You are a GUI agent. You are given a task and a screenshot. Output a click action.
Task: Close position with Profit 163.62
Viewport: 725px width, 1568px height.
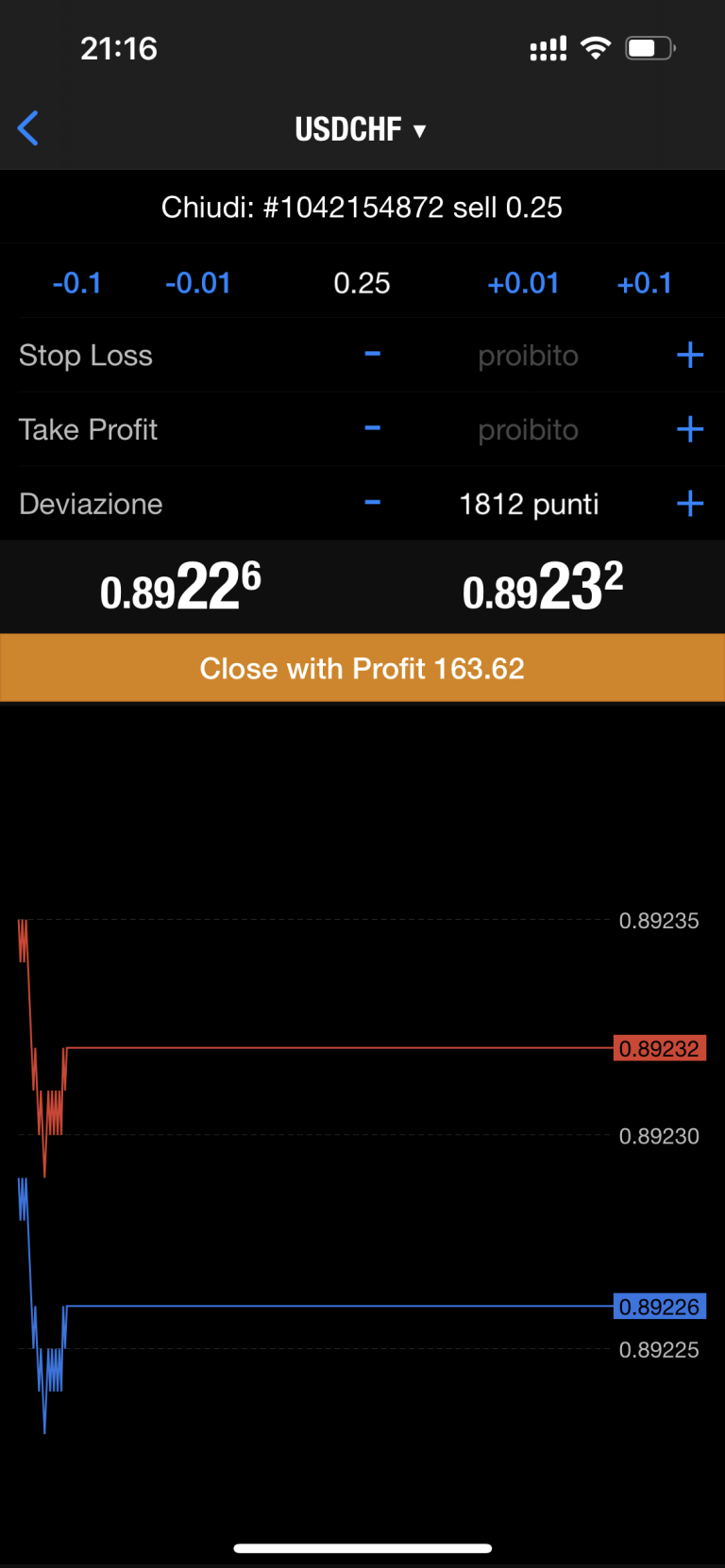362,668
